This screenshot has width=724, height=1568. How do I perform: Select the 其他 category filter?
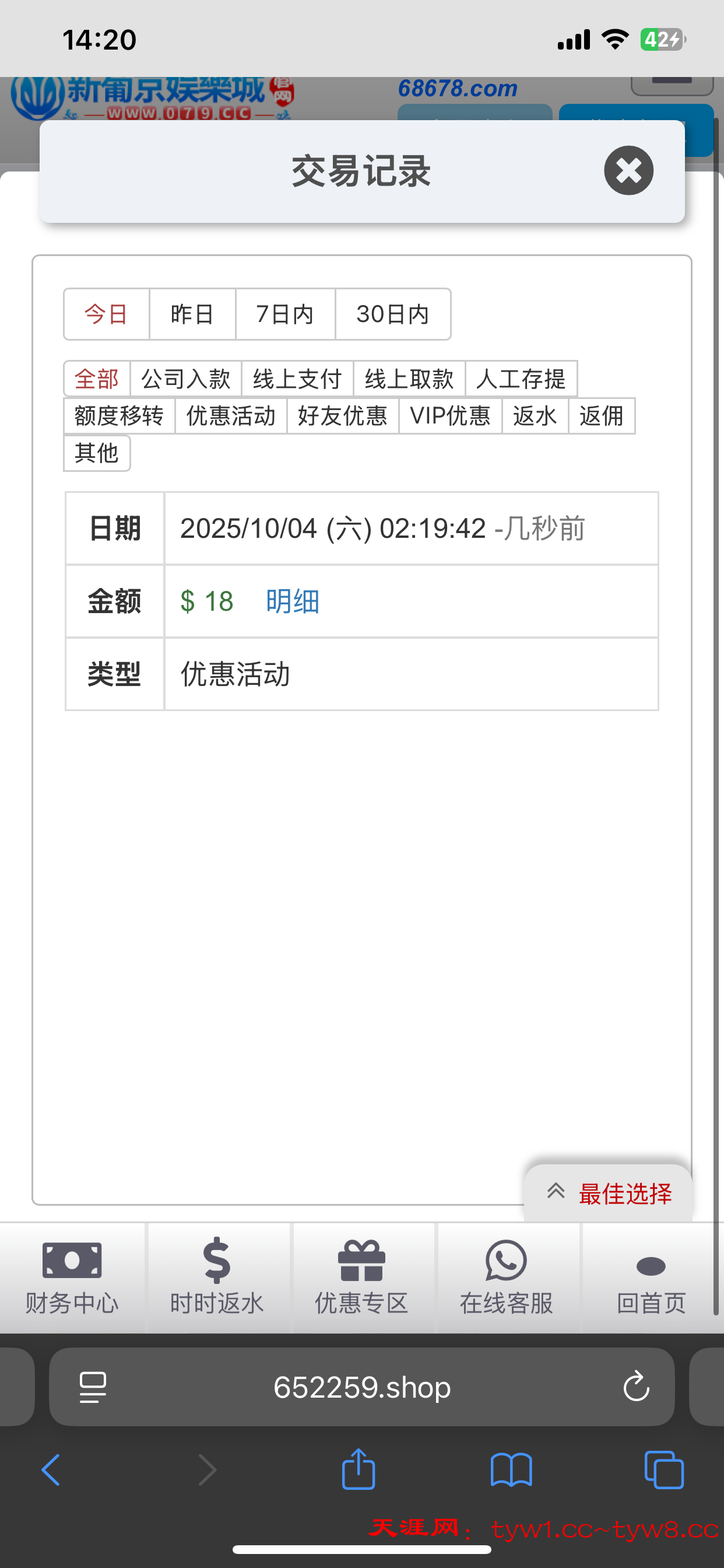[97, 453]
